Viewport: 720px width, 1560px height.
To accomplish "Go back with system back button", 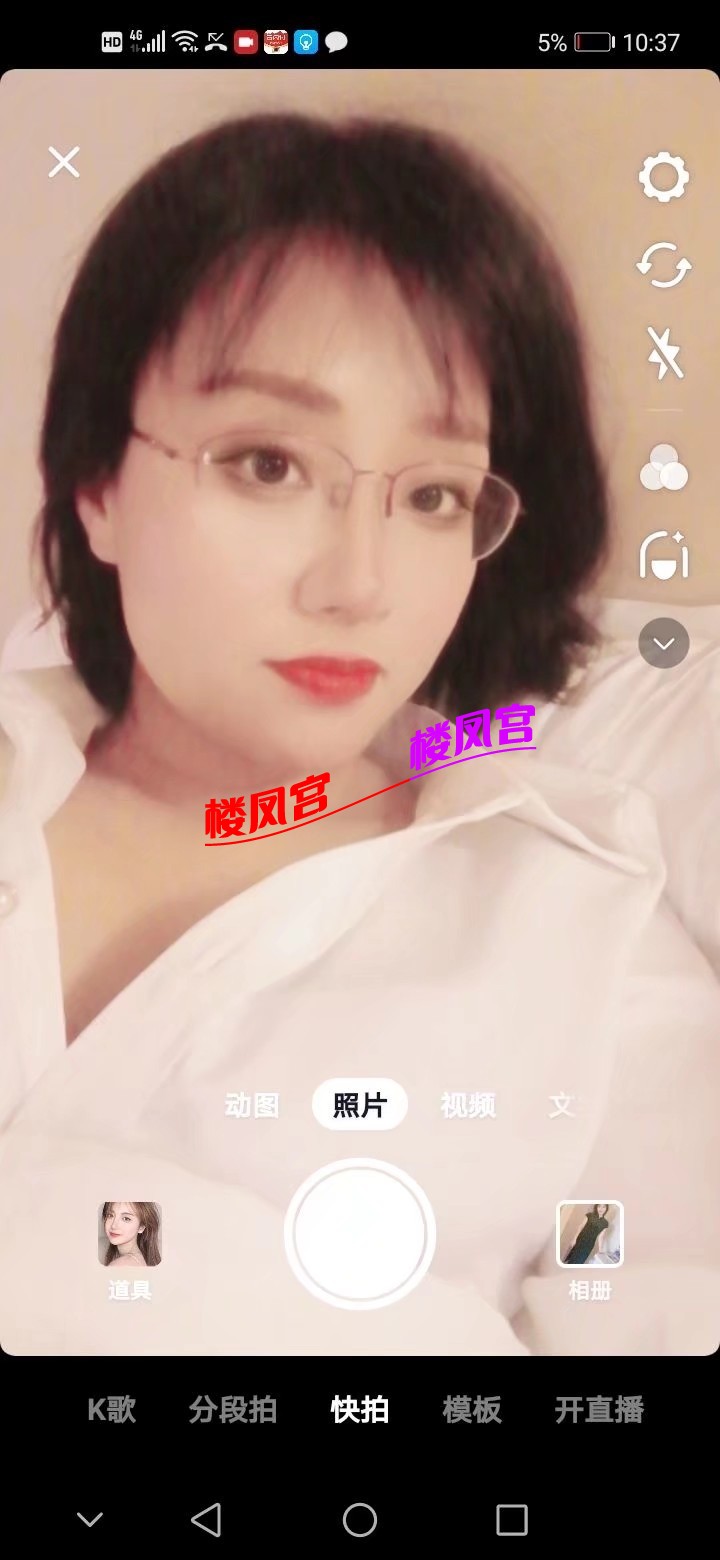I will tap(206, 1520).
